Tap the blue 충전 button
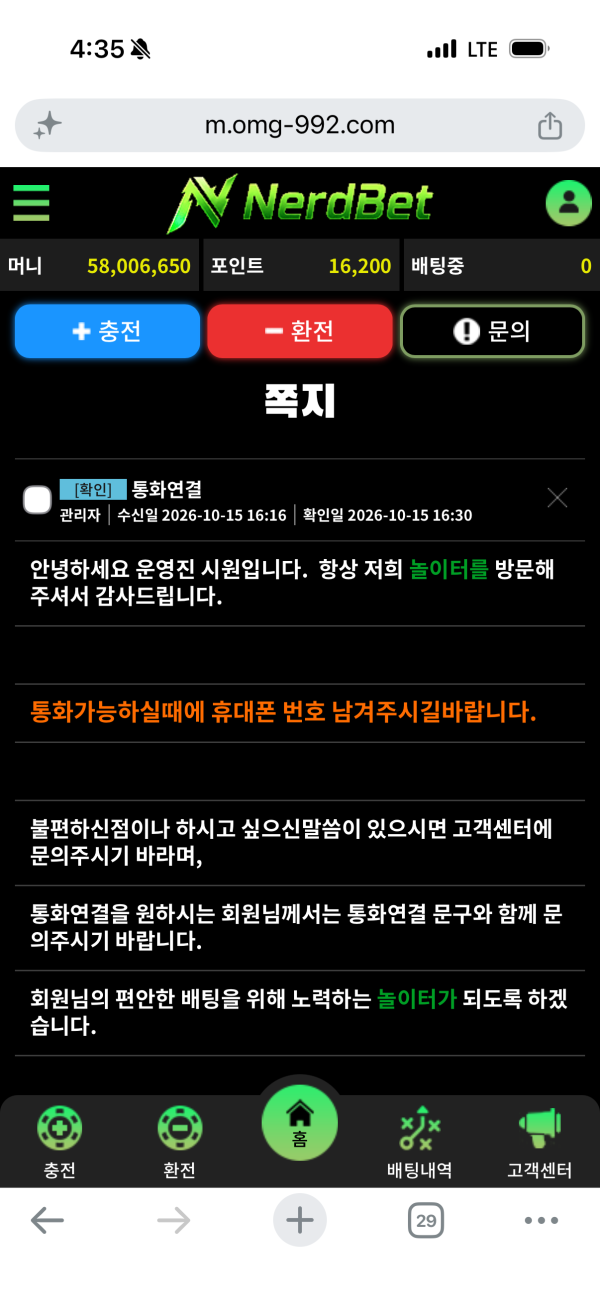 pos(107,331)
